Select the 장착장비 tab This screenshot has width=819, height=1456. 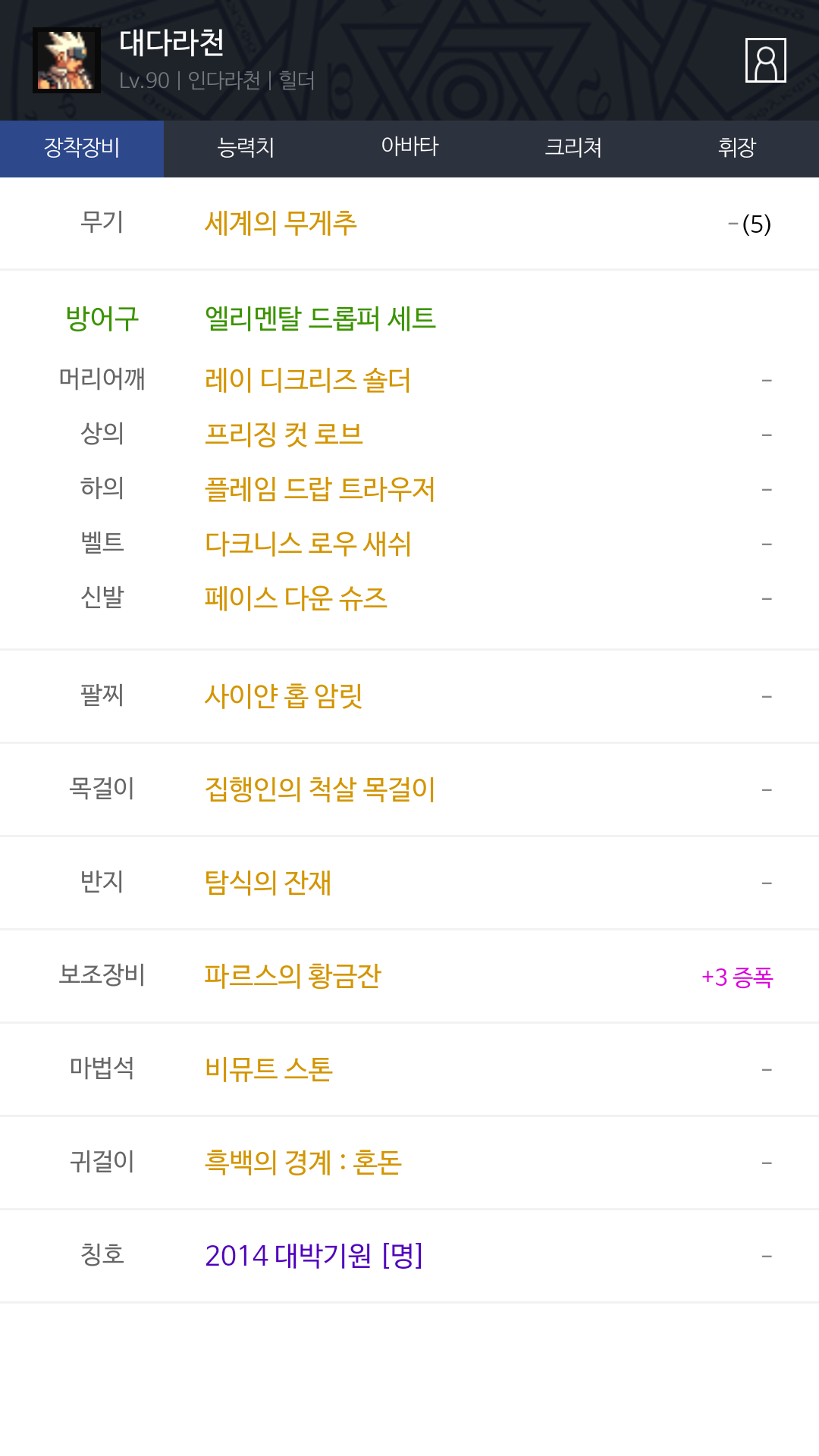point(82,149)
